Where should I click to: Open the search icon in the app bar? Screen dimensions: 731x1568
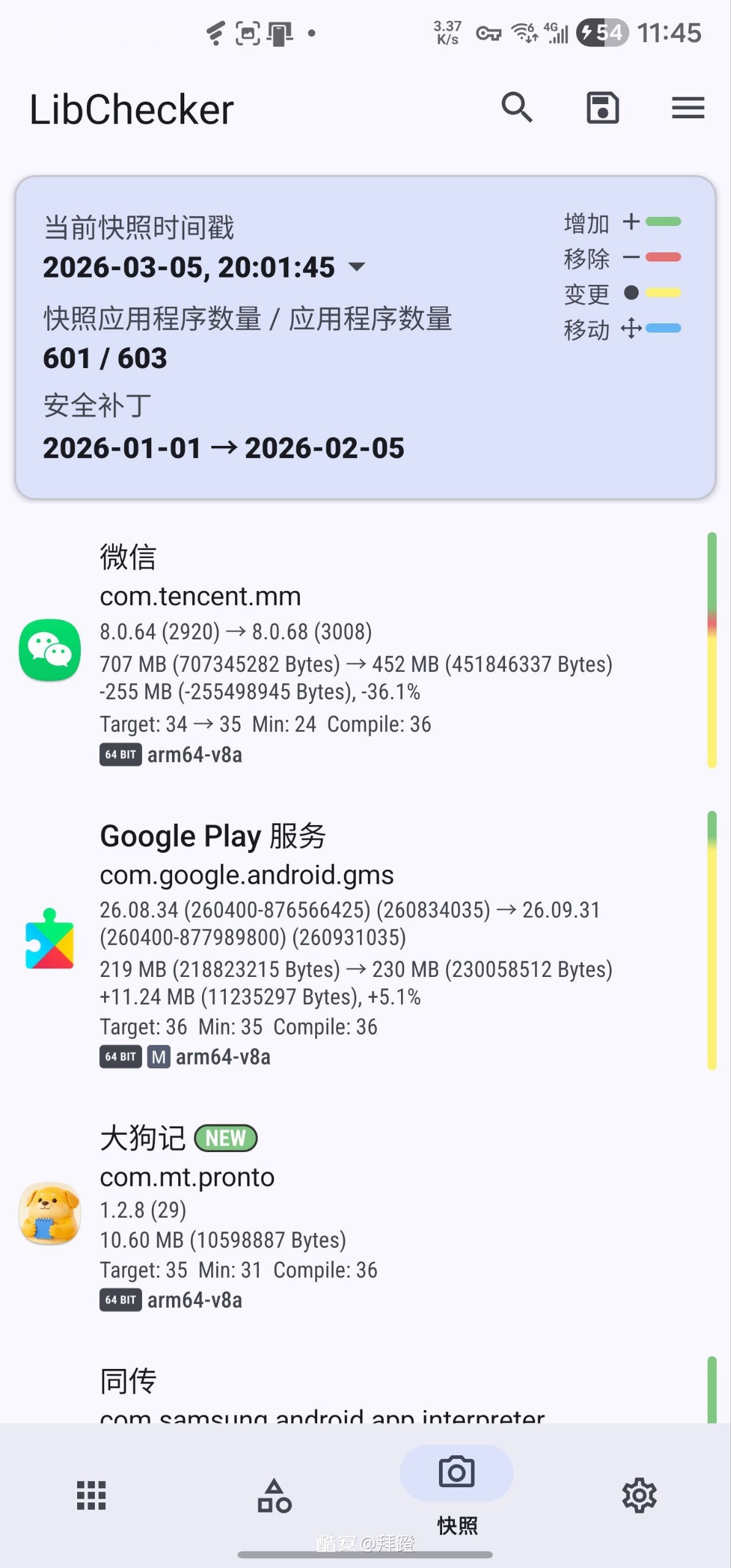pyautogui.click(x=517, y=108)
